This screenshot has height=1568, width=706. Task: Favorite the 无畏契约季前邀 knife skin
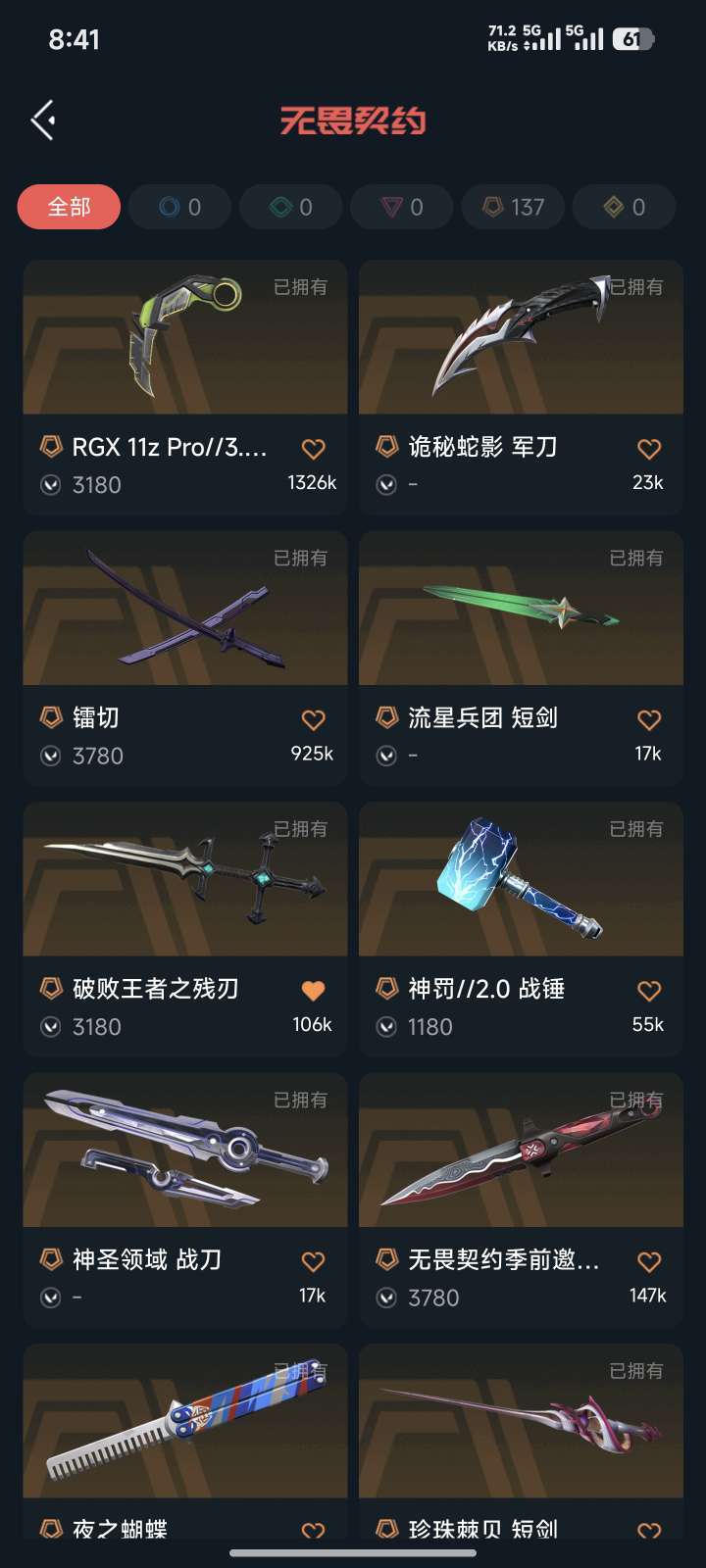[x=649, y=1262]
